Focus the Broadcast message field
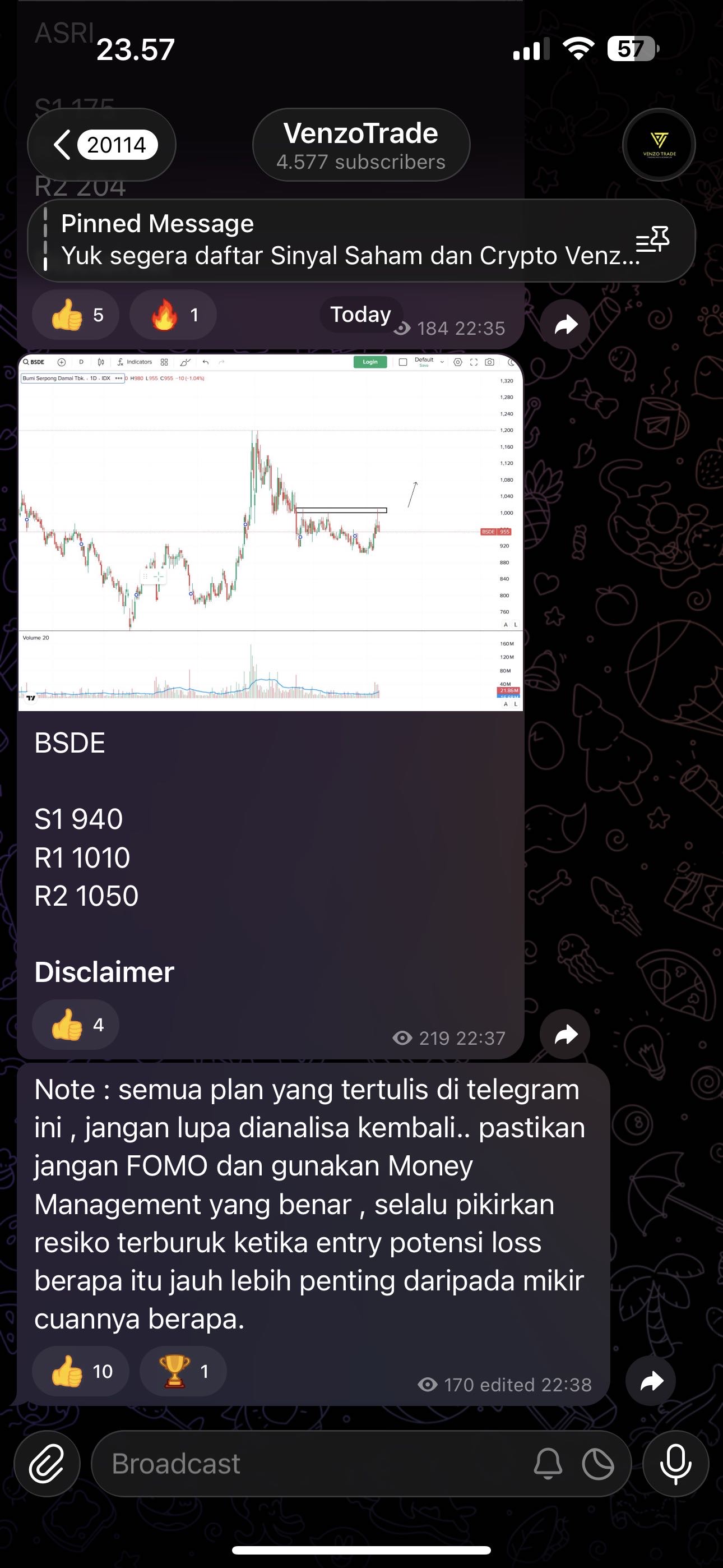This screenshot has height=1568, width=723. coord(304,1463)
